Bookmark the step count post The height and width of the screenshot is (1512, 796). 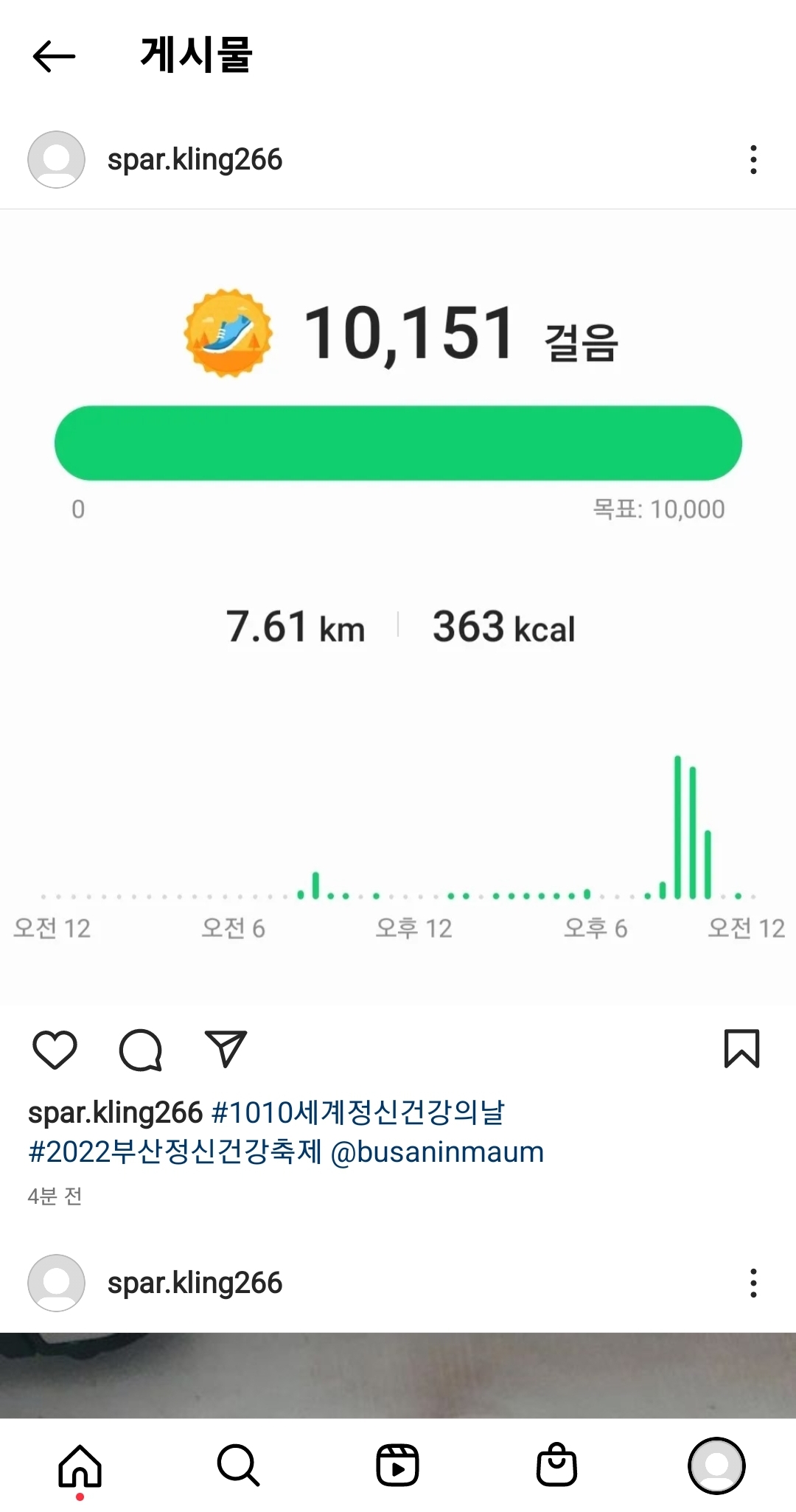[741, 1049]
